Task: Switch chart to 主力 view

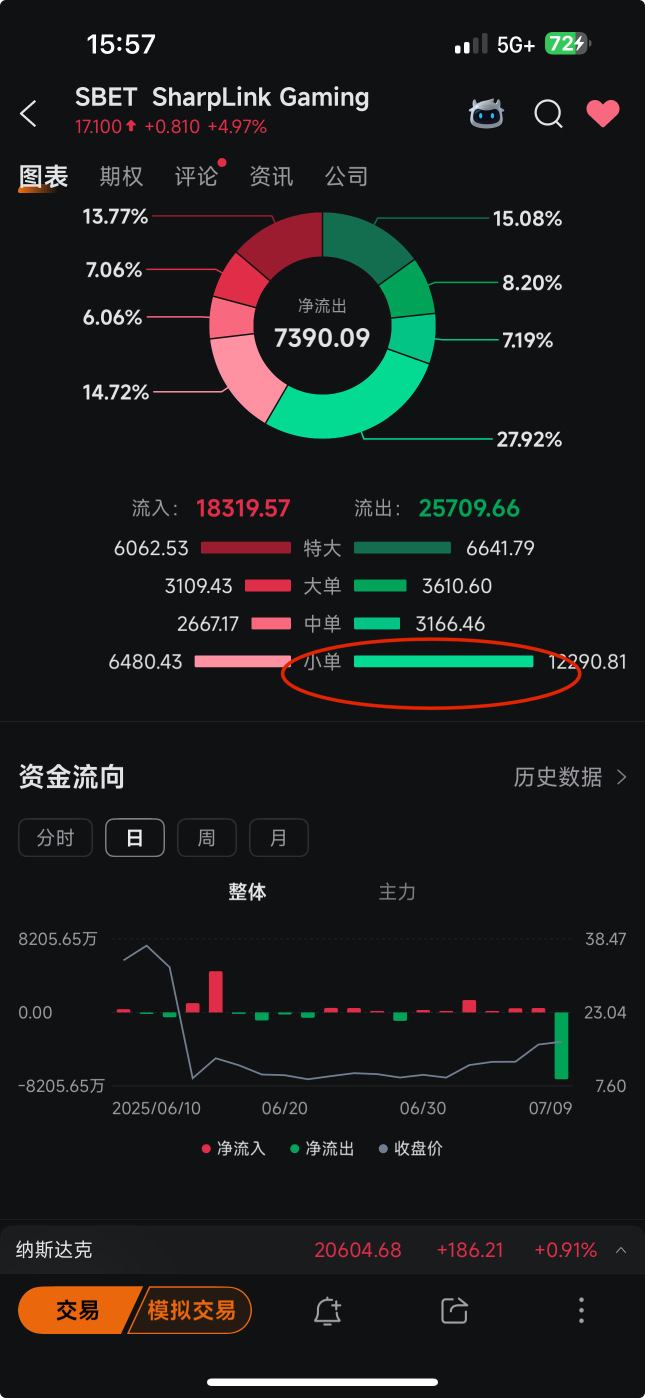Action: (x=397, y=892)
